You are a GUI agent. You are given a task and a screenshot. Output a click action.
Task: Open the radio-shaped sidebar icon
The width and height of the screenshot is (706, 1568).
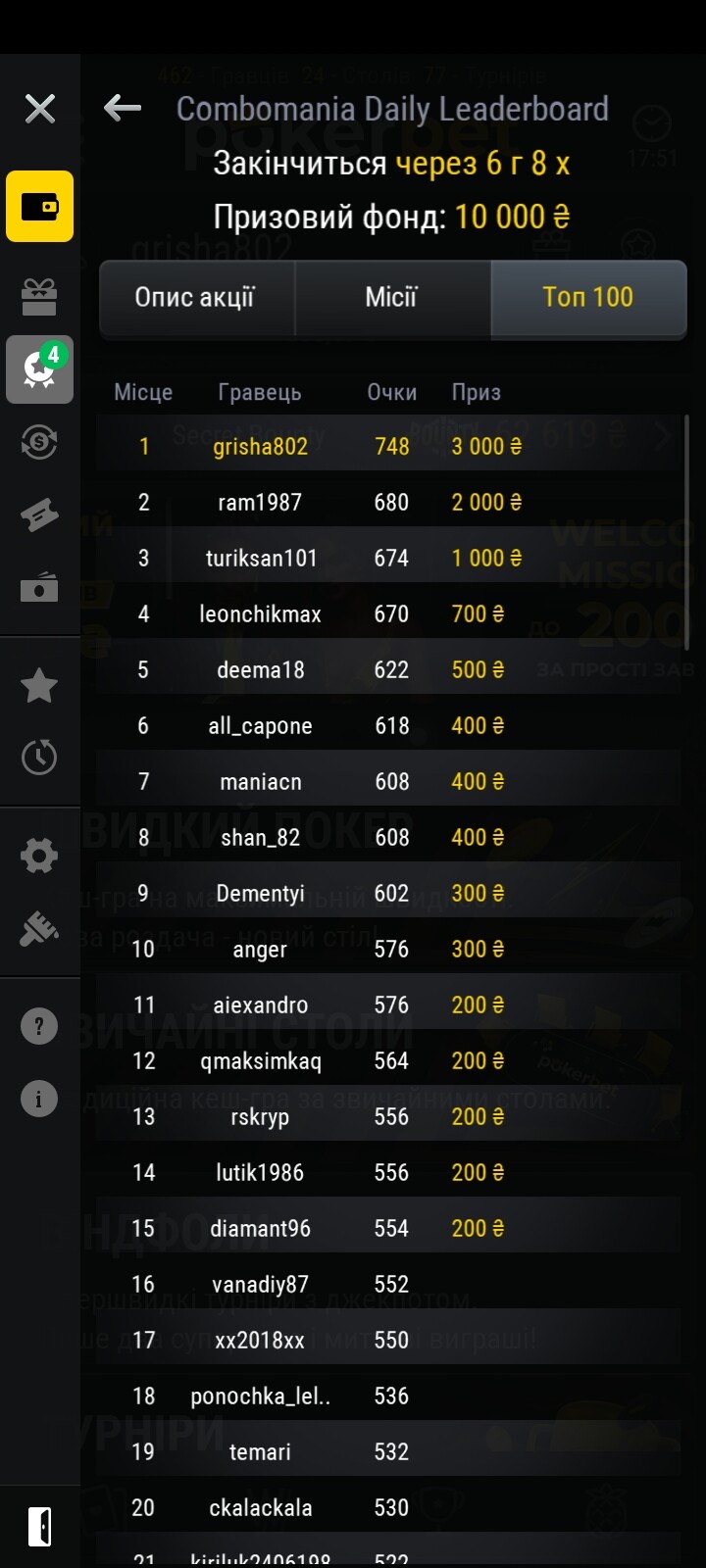coord(39,588)
